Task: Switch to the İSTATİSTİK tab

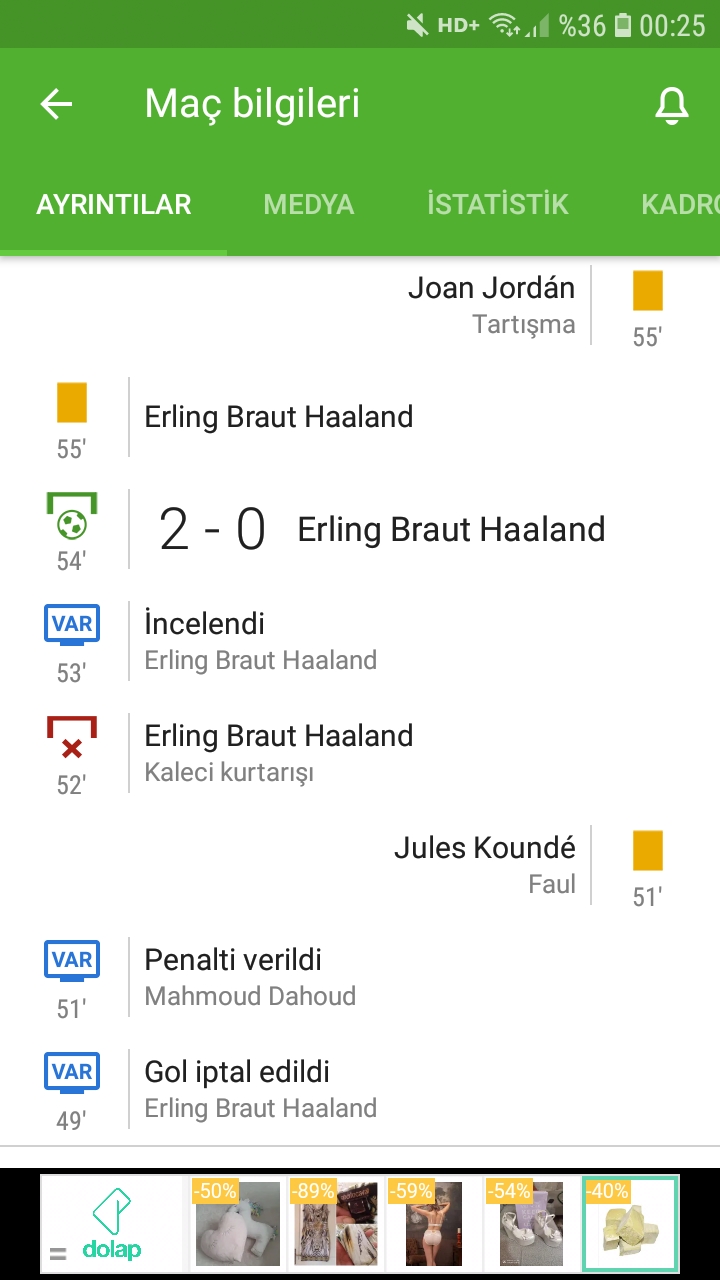Action: click(498, 204)
